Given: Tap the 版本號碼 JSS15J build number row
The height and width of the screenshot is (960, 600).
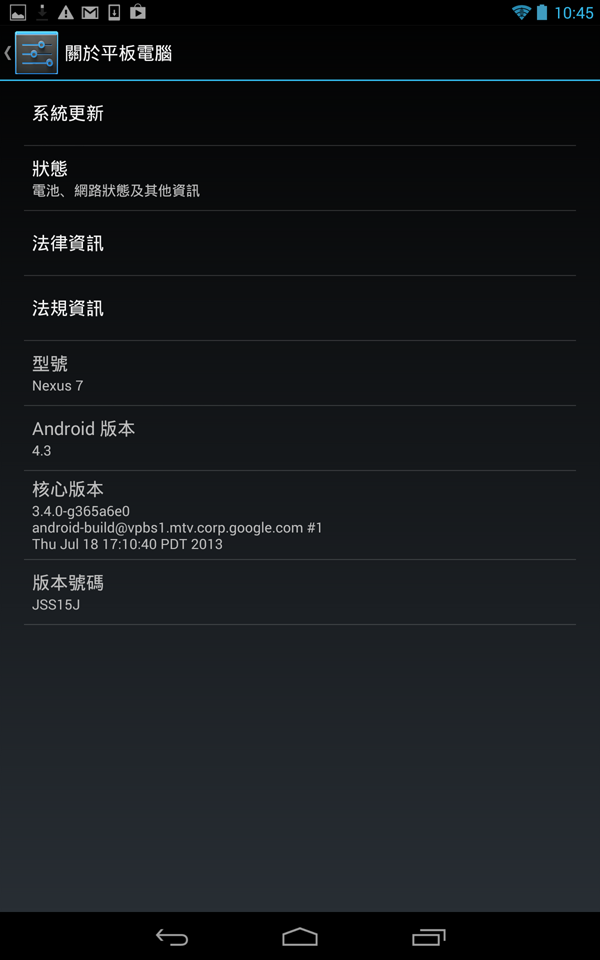Looking at the screenshot, I should pos(300,592).
